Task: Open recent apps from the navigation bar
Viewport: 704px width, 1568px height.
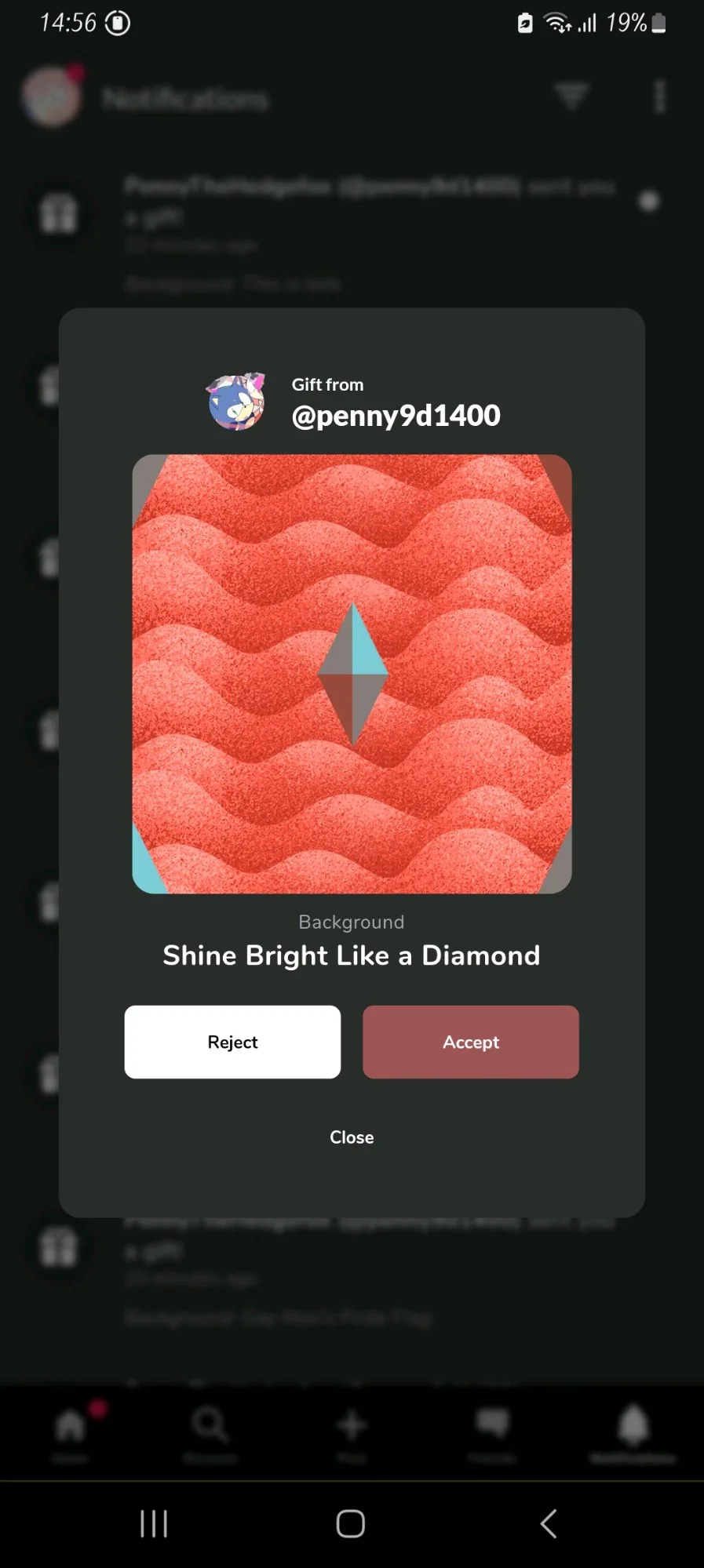Action: click(x=154, y=1523)
